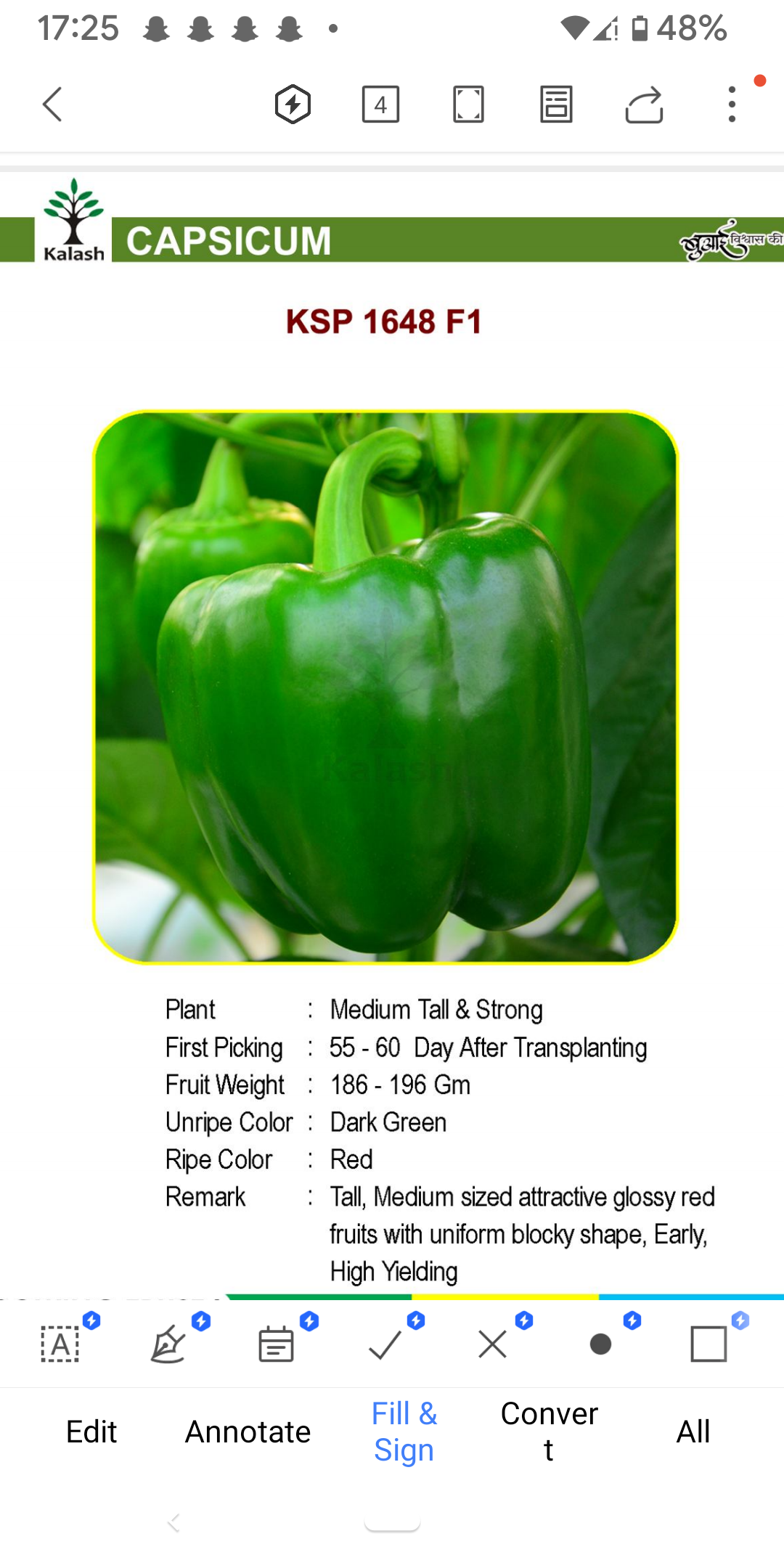
Task: Select the cross mark fill tool
Action: coord(492,1344)
